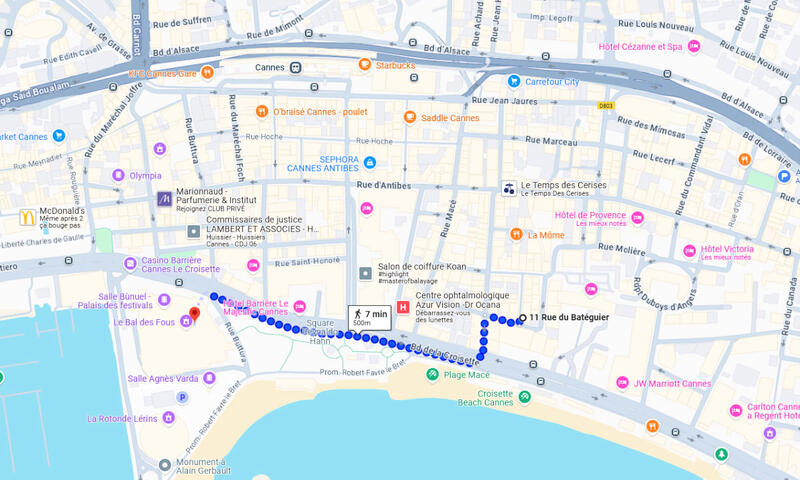Open Hôtel Victoria marker
Screen dimensions: 800x480
[690, 248]
